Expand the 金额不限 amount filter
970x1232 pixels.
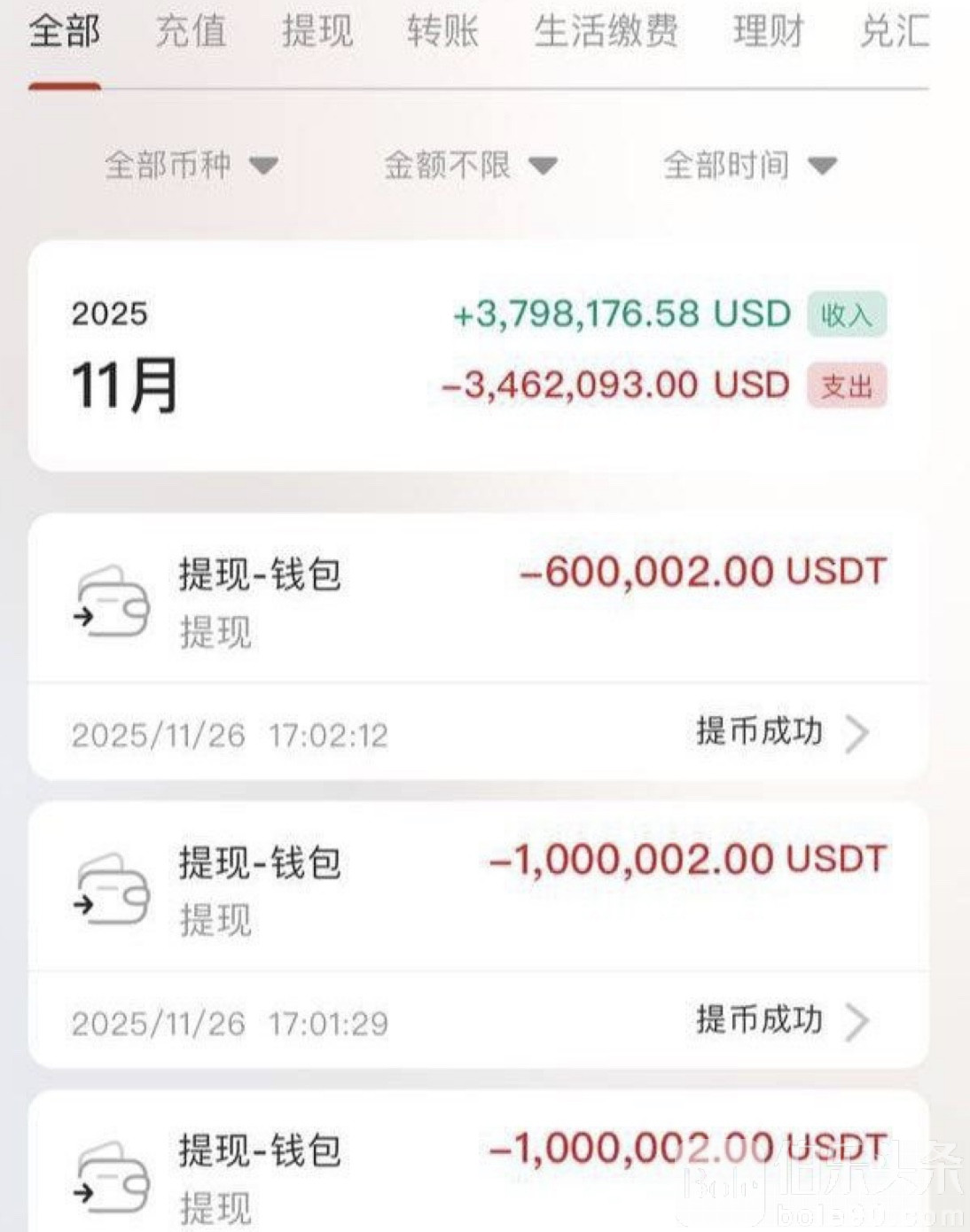click(x=470, y=165)
